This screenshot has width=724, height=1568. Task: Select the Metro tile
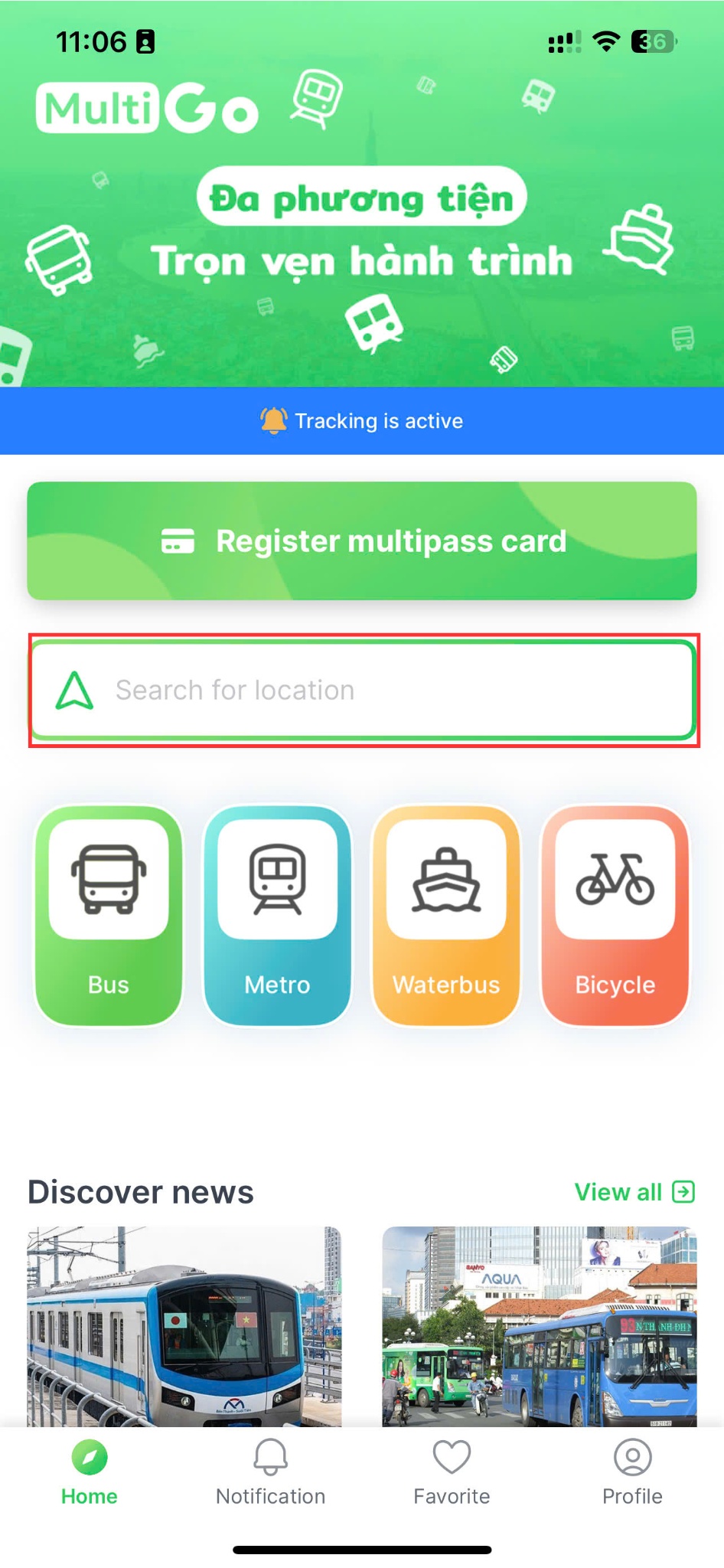tap(277, 915)
